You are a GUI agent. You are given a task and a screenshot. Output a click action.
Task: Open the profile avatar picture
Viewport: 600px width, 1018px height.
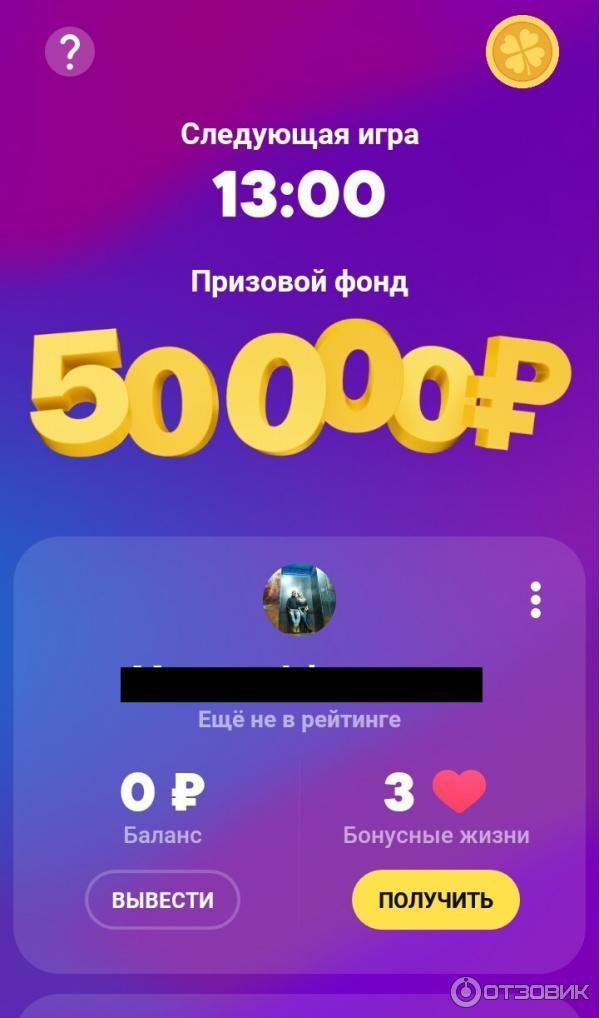299,599
